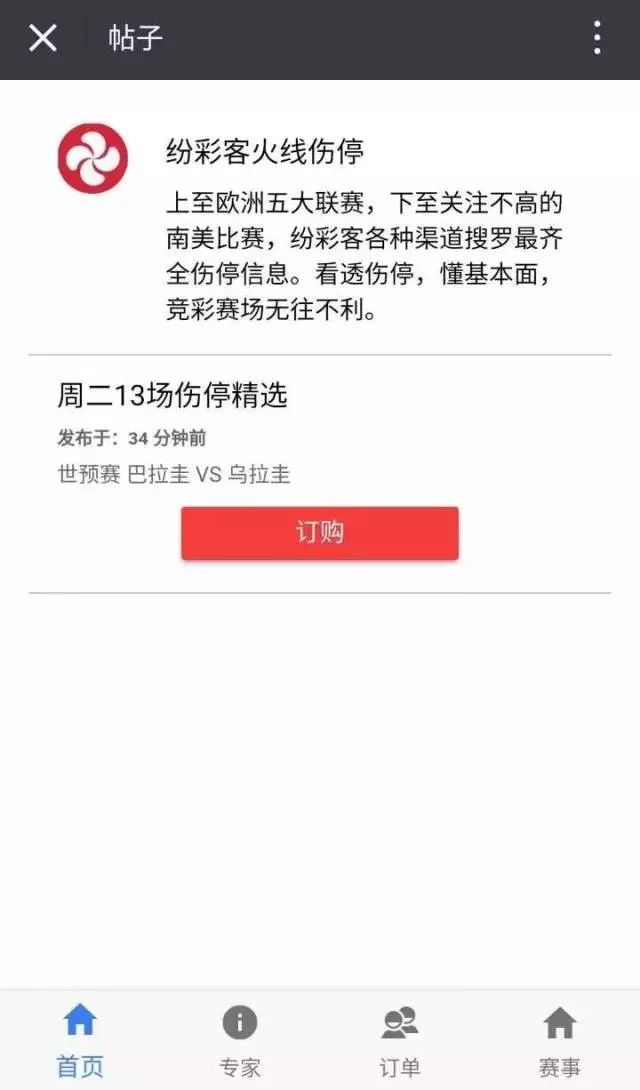Open the 赛事 tab
This screenshot has height=1090, width=640.
coord(559,1040)
